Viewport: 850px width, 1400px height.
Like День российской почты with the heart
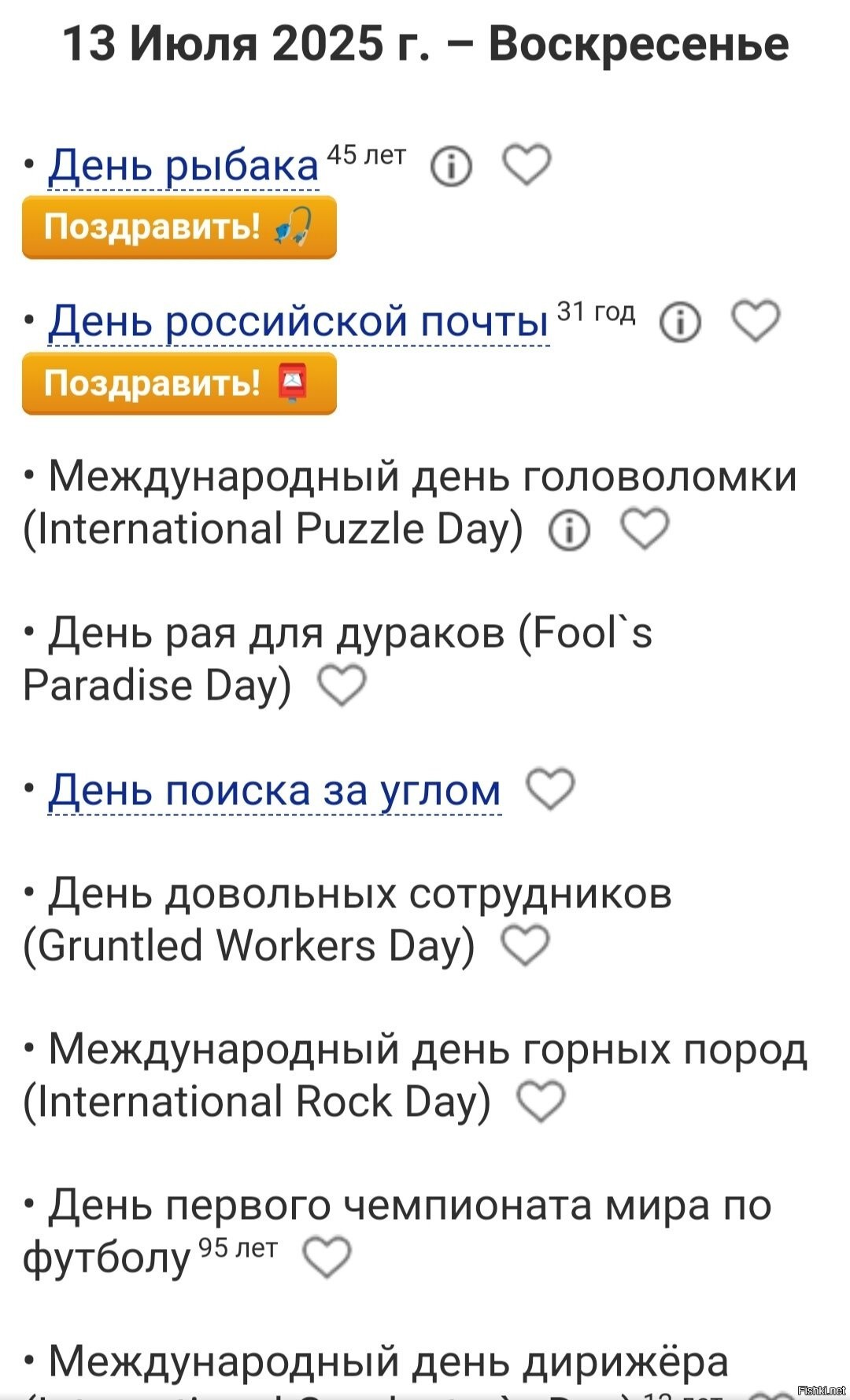point(756,320)
